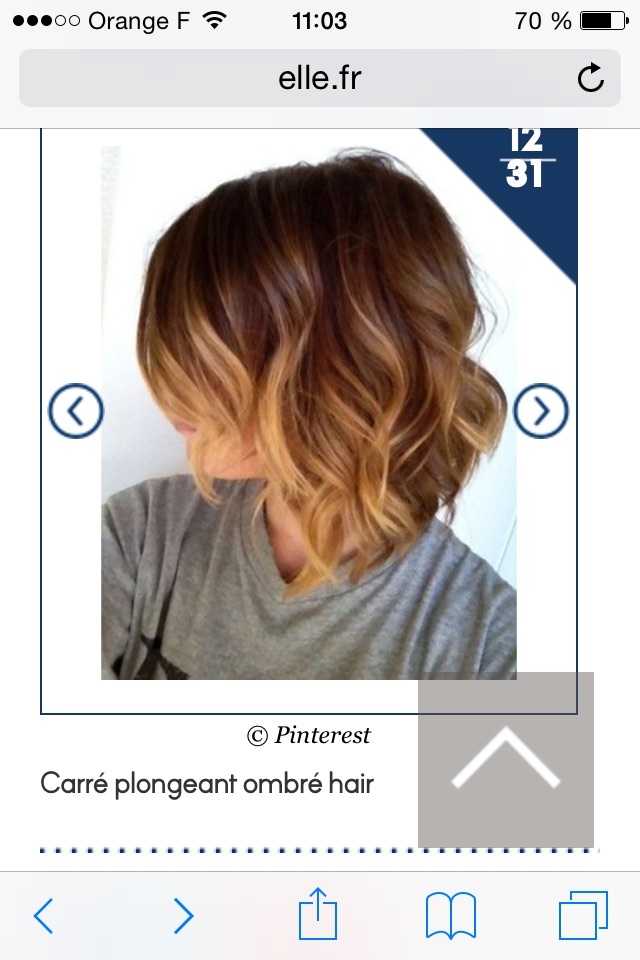Reload the elle.fr page
Screen dimensions: 640x960
591,78
